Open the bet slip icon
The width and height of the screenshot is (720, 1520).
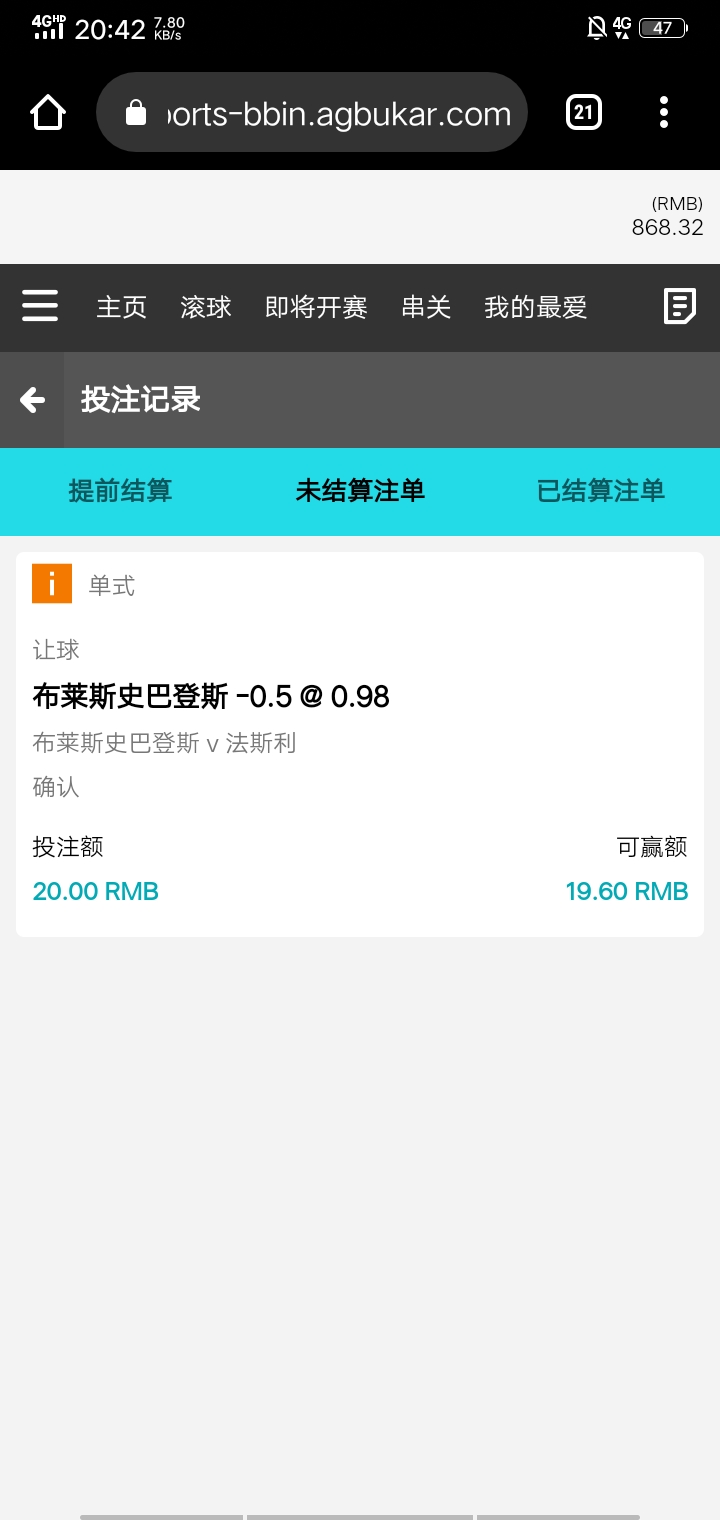coord(680,306)
